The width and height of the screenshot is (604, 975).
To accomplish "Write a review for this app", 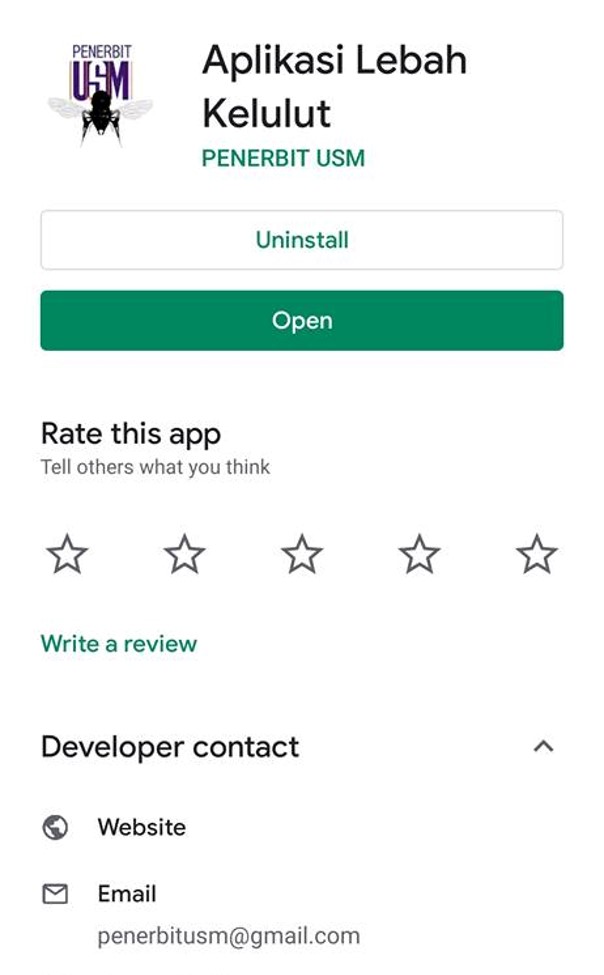I will coord(119,644).
